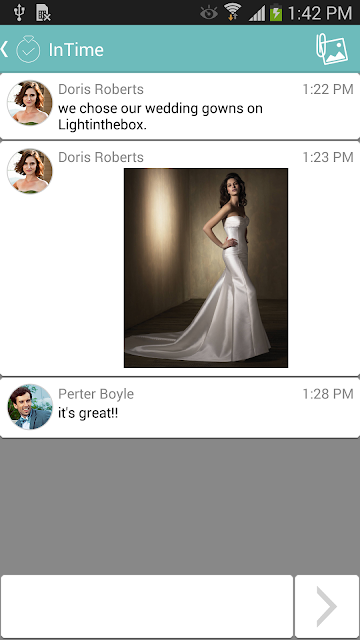Viewport: 360px width, 640px height.
Task: Attach a picture to the chat
Action: (x=332, y=49)
